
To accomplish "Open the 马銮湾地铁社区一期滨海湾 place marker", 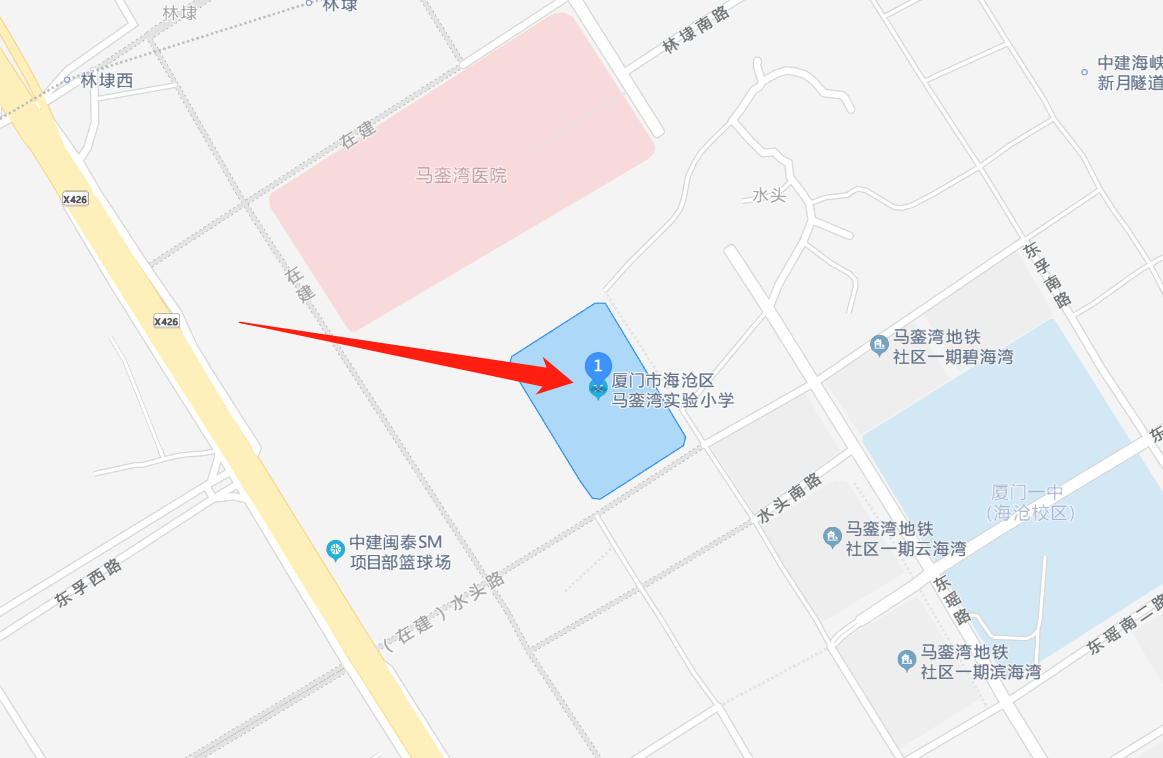I will tap(906, 660).
